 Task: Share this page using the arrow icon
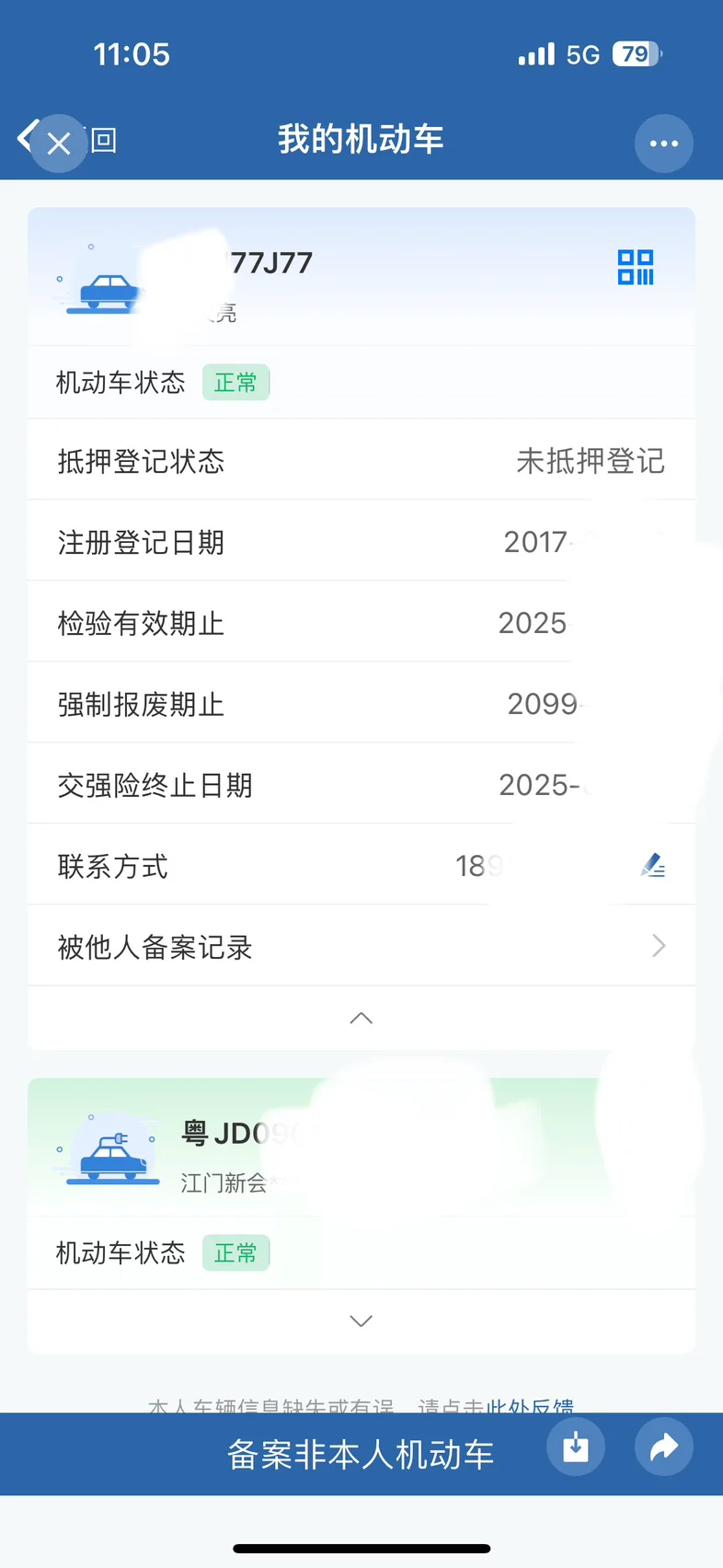(663, 1447)
